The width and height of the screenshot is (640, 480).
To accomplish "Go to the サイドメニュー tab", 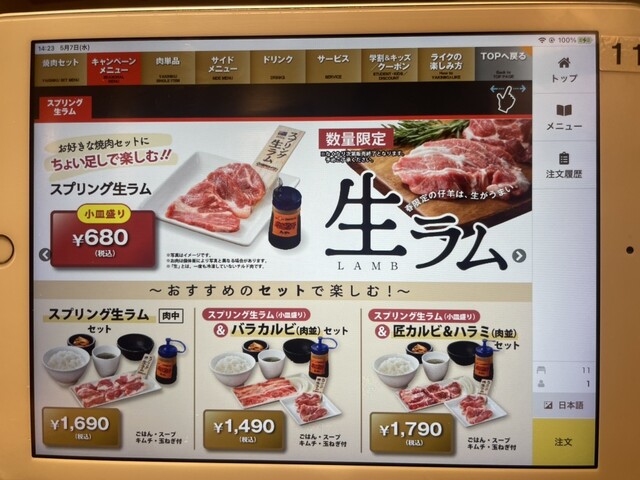I will (x=223, y=65).
